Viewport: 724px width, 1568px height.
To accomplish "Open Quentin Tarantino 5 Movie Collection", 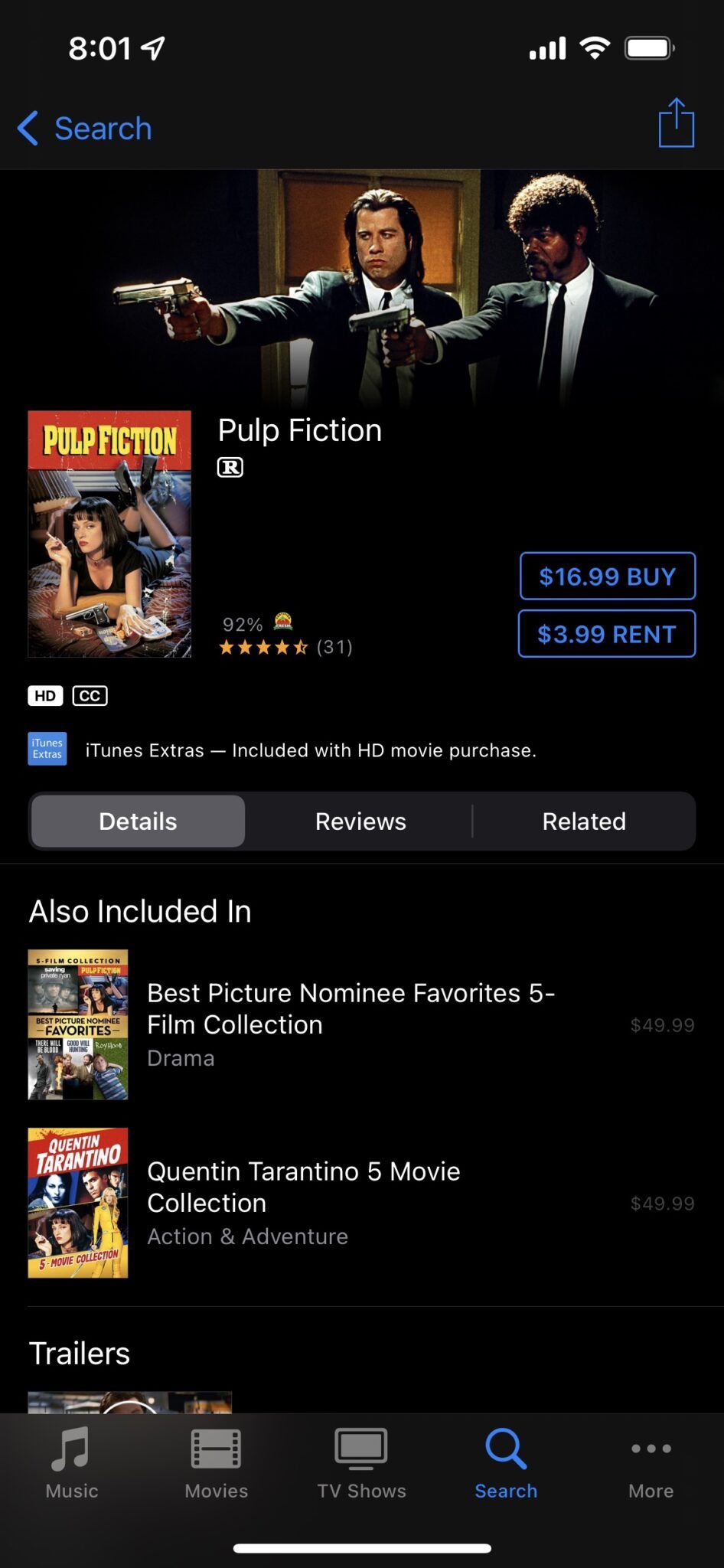I will click(362, 1203).
